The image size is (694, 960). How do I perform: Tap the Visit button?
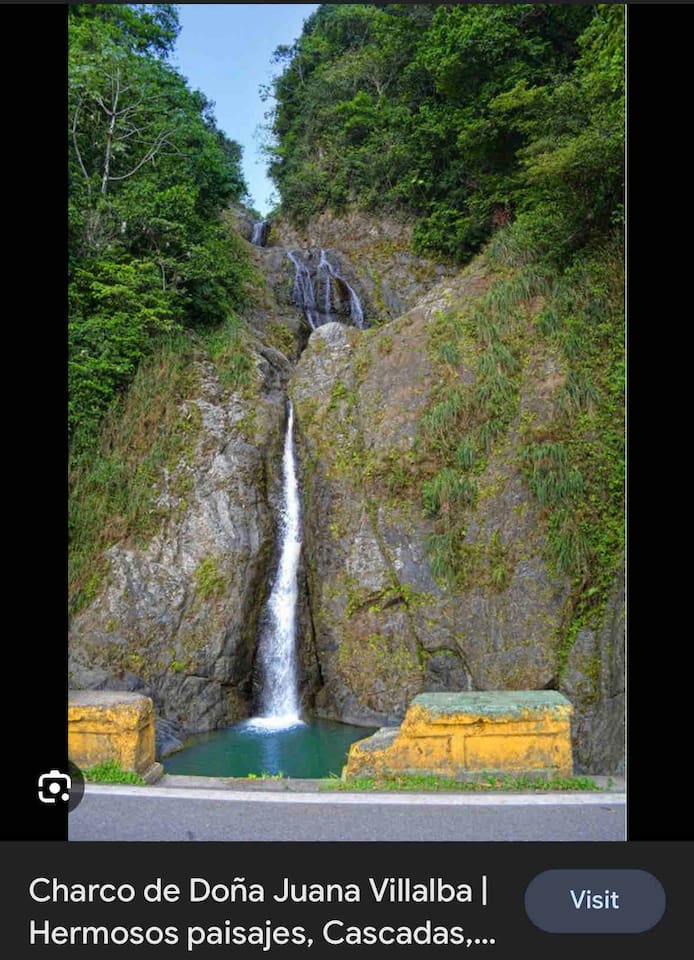(x=594, y=900)
